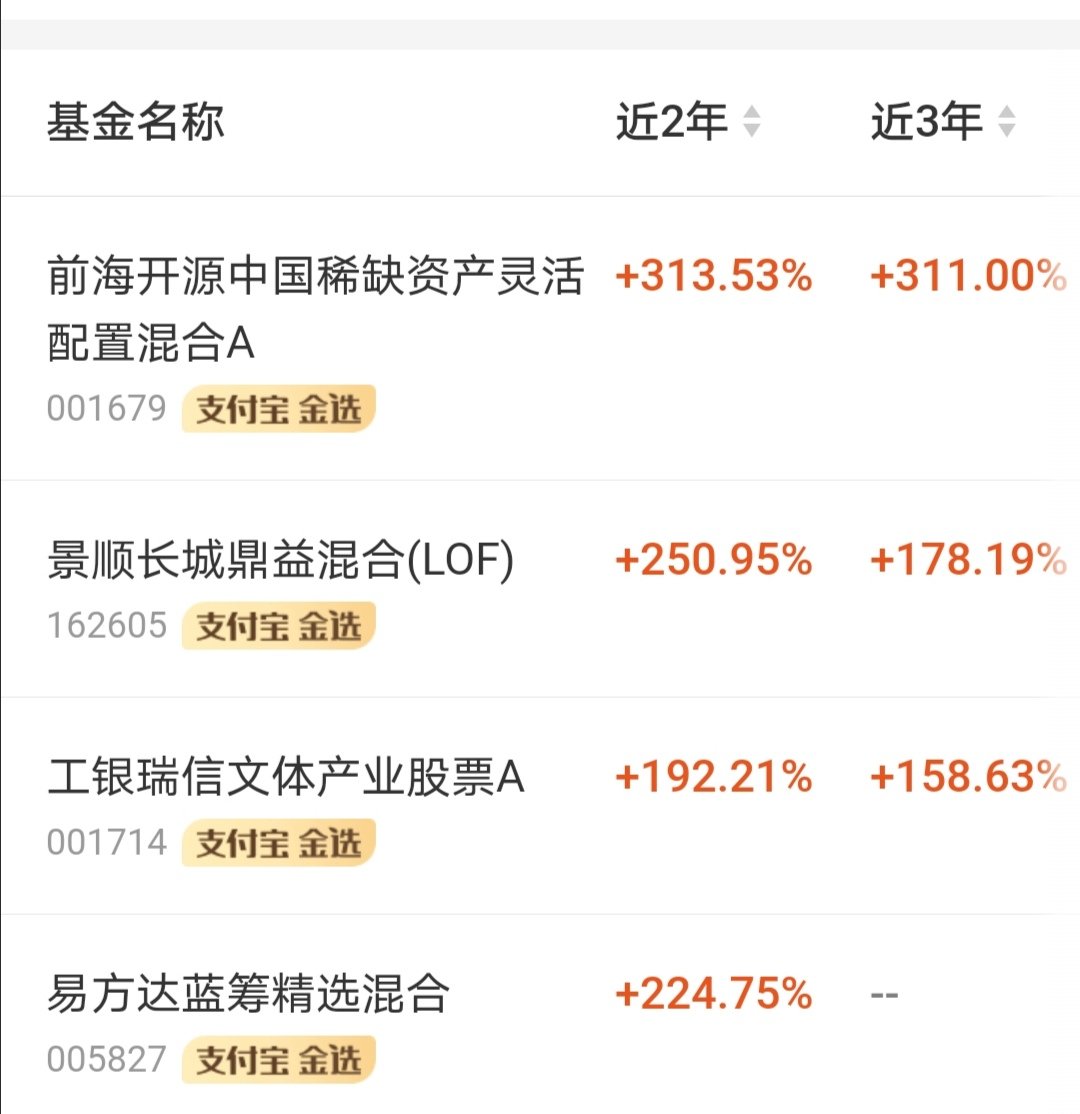Image resolution: width=1080 pixels, height=1114 pixels.
Task: Sort funds by 近3年 return
Action: (943, 123)
